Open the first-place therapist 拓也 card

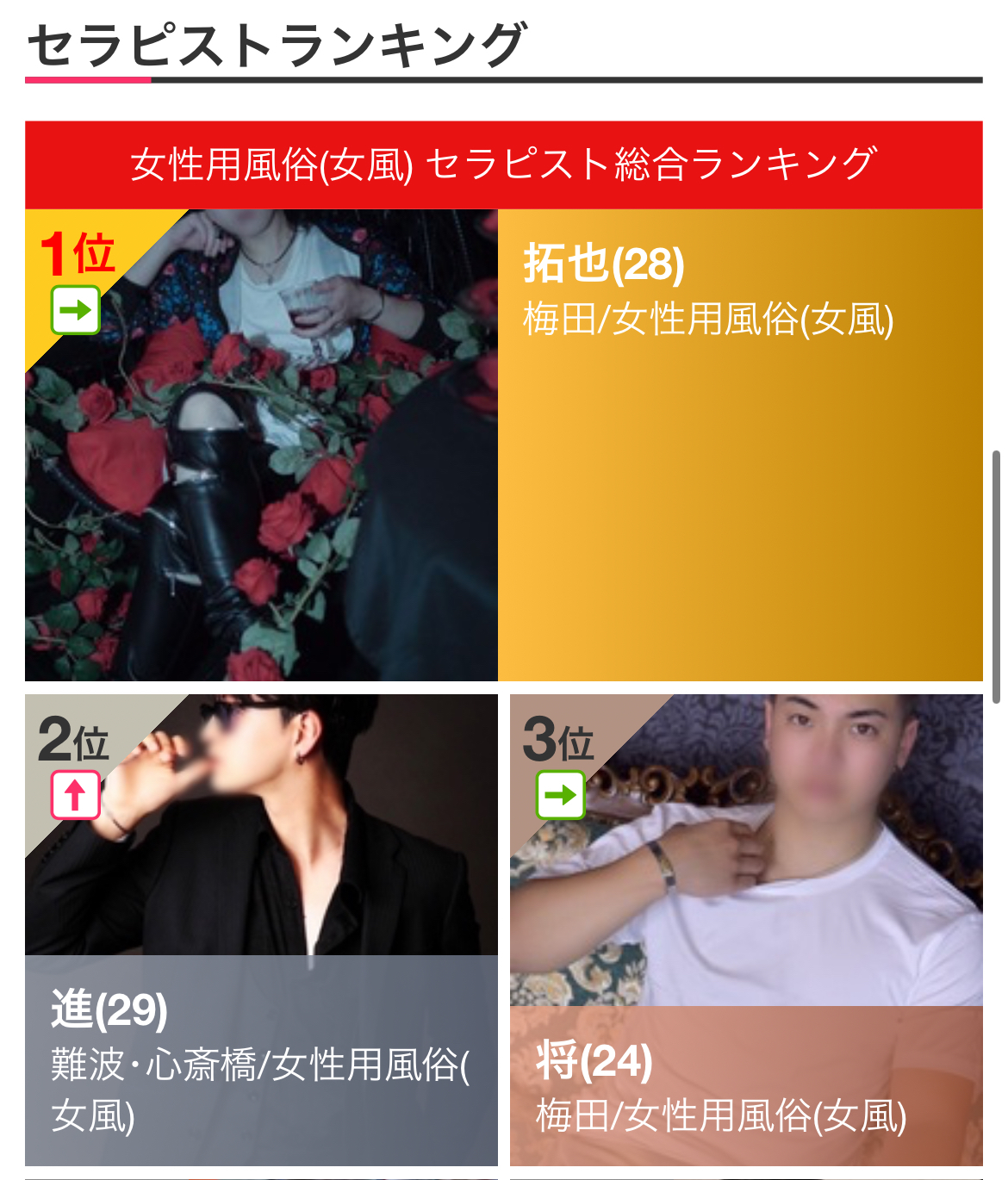(503, 444)
